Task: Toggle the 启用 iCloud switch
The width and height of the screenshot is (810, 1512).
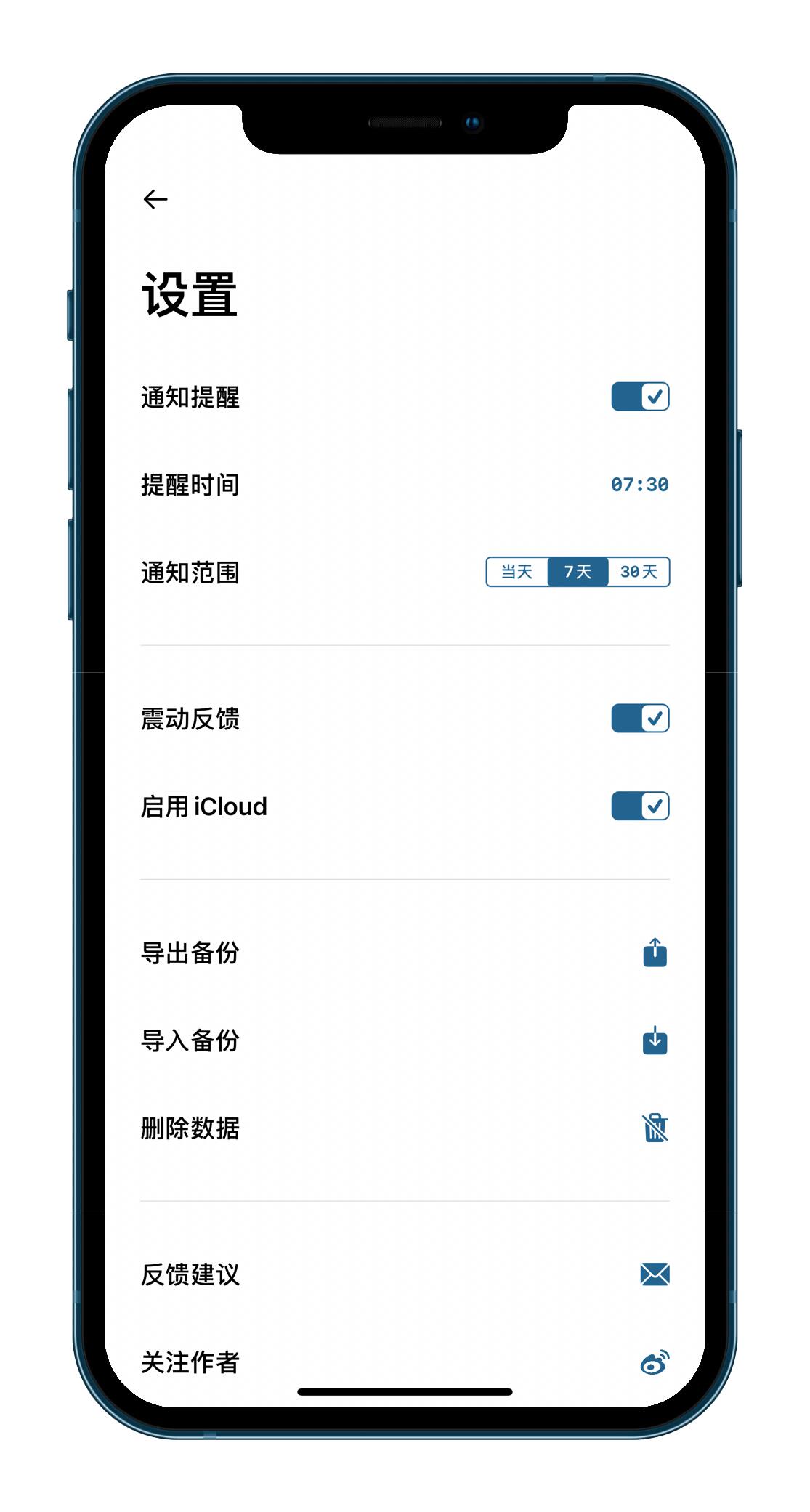Action: [x=639, y=806]
